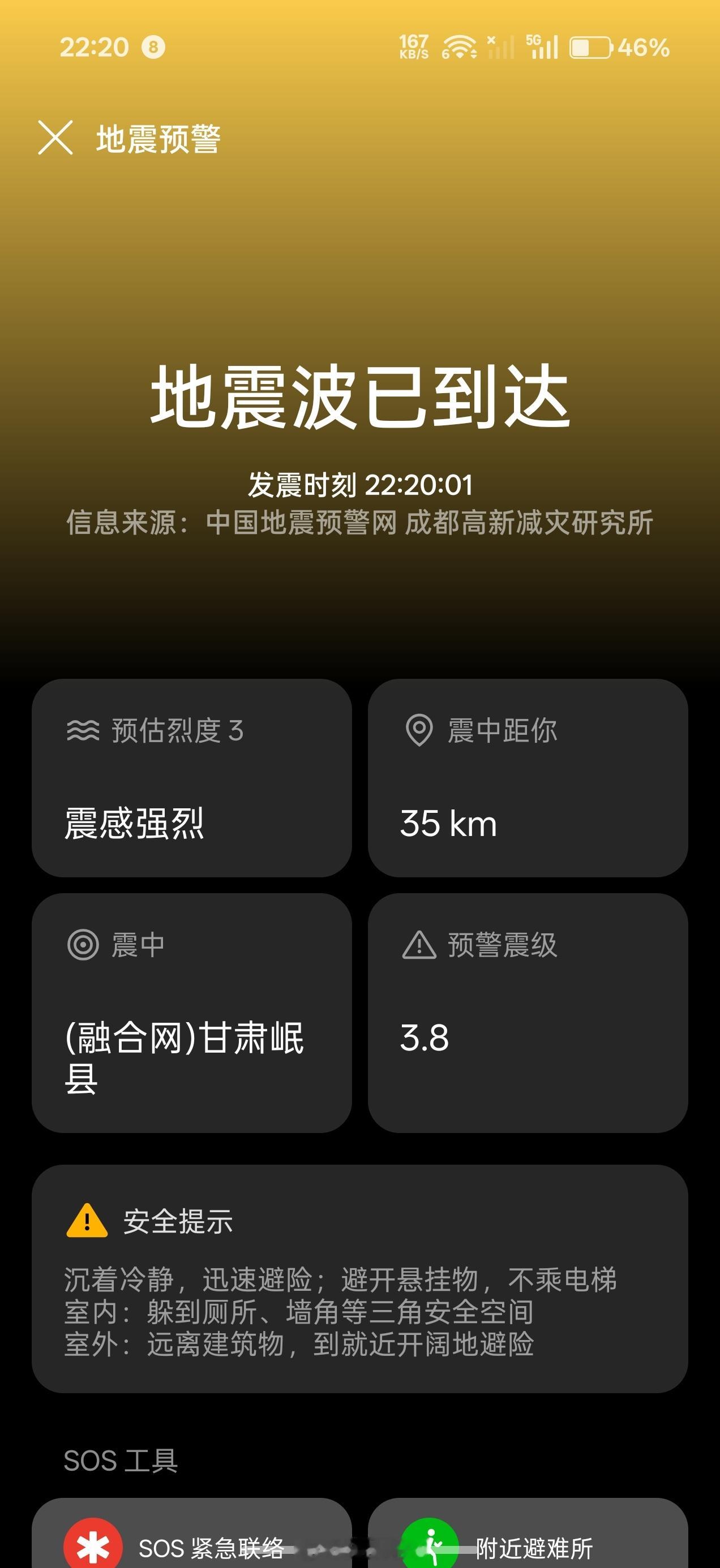
Task: Click the 5G signal indicator in status bar
Action: coord(544,48)
